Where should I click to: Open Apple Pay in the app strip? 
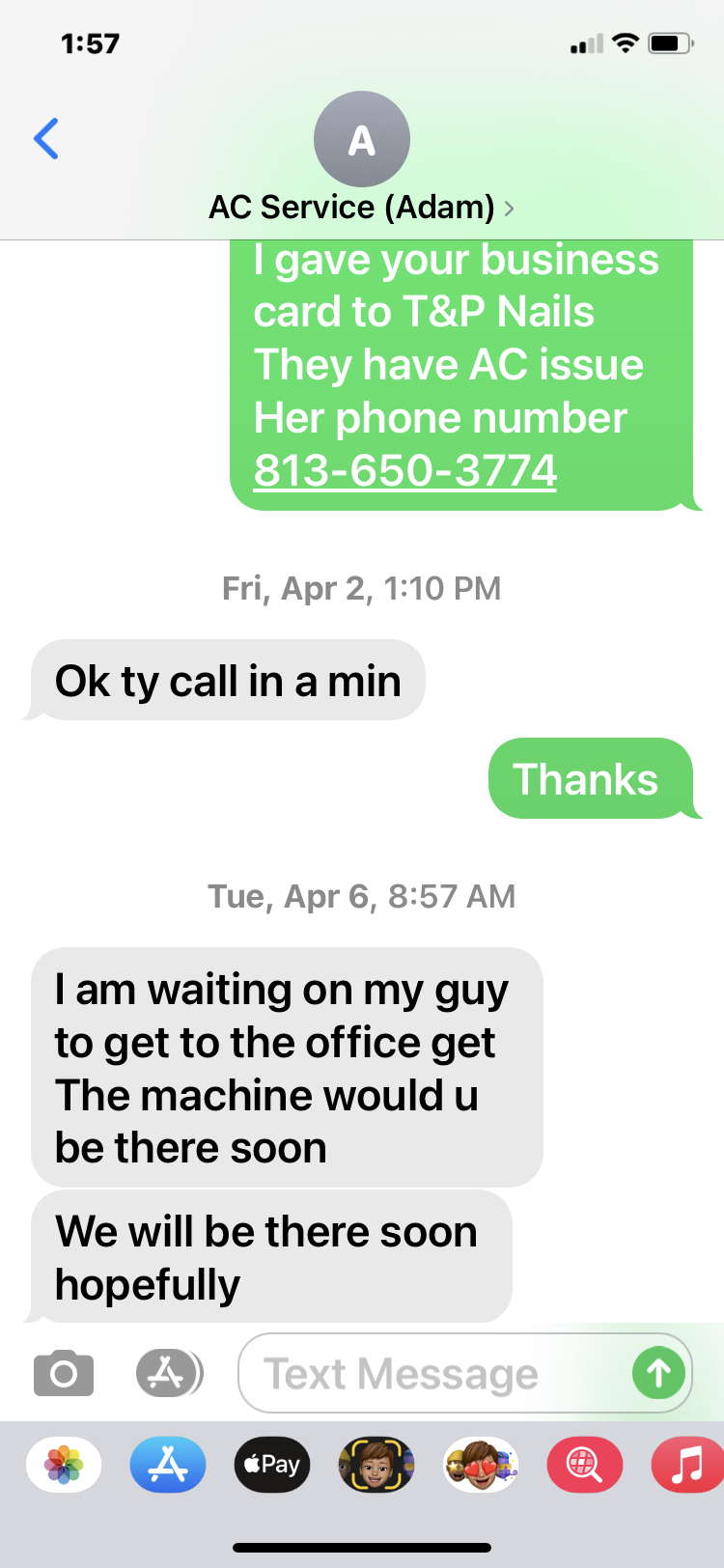pyautogui.click(x=272, y=1465)
